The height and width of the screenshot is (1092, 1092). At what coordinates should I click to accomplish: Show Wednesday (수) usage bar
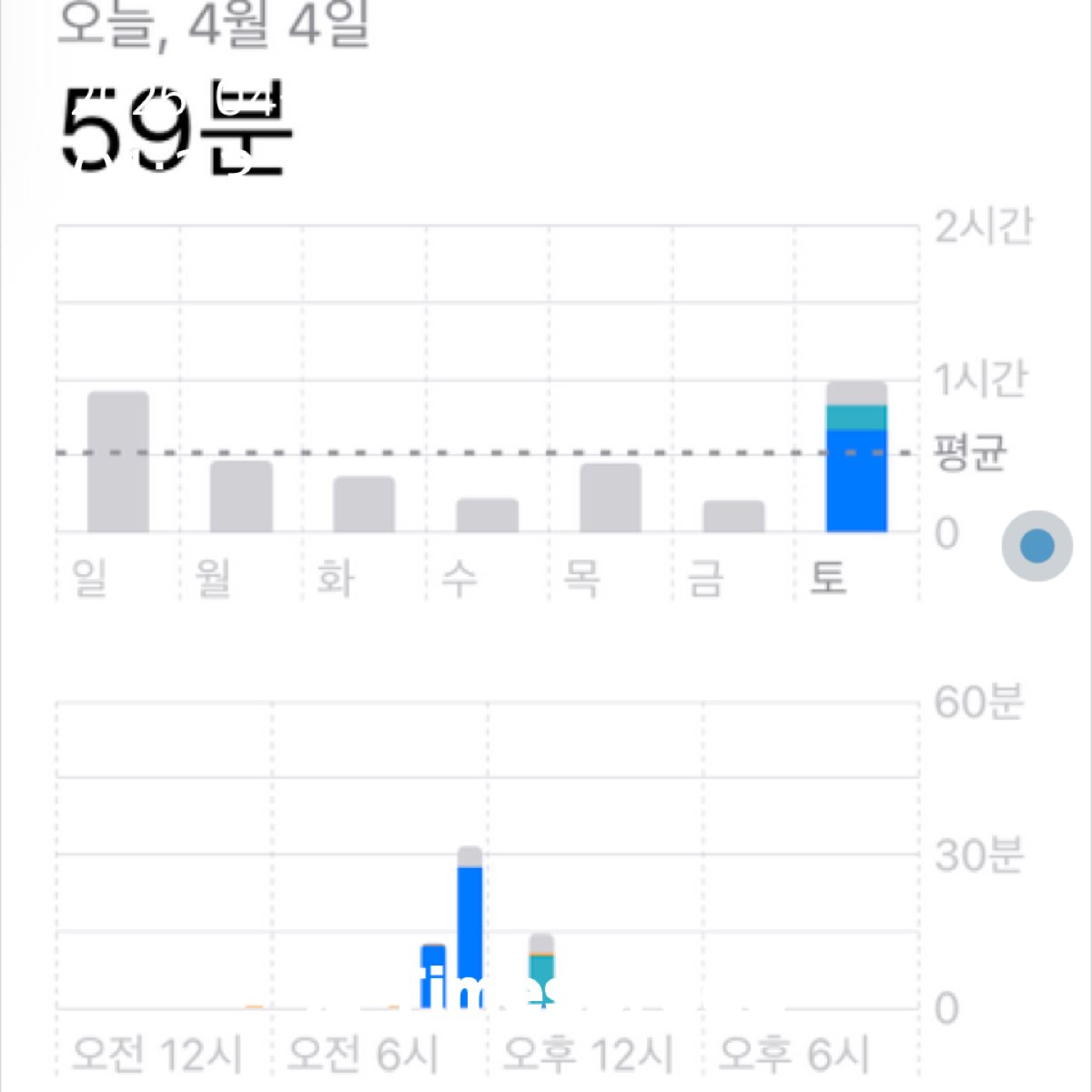pos(487,515)
